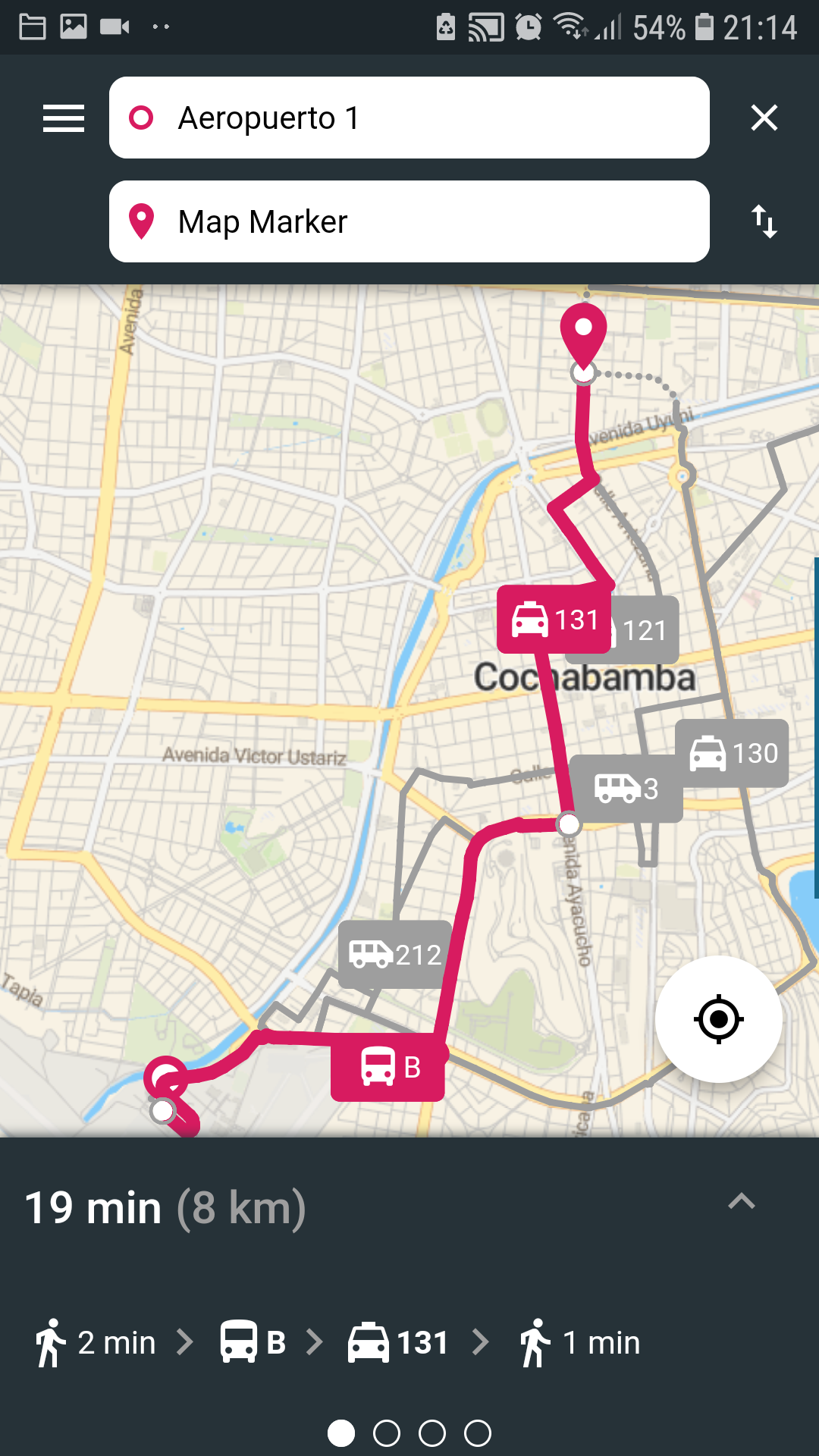
Task: Select minibus 212 route label on map
Action: pyautogui.click(x=394, y=955)
